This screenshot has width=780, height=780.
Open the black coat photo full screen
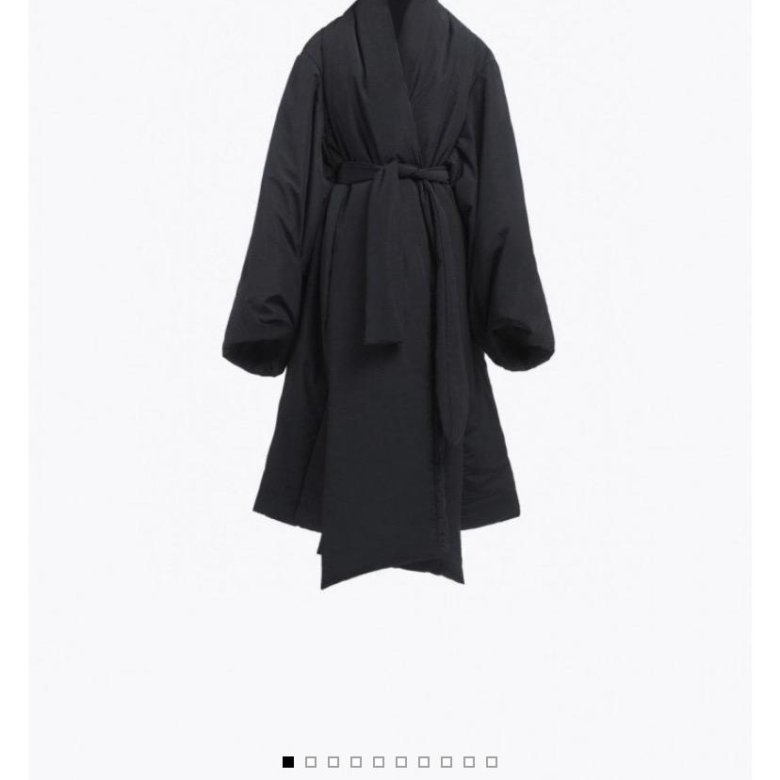[x=389, y=300]
